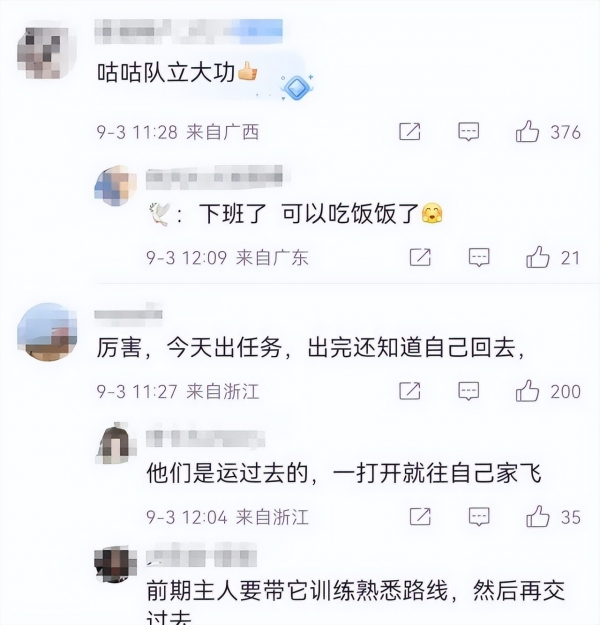Viewport: 600px width, 625px height.
Task: Reply to the comment starting with 厉害，今天出任务
Action: coord(468,391)
